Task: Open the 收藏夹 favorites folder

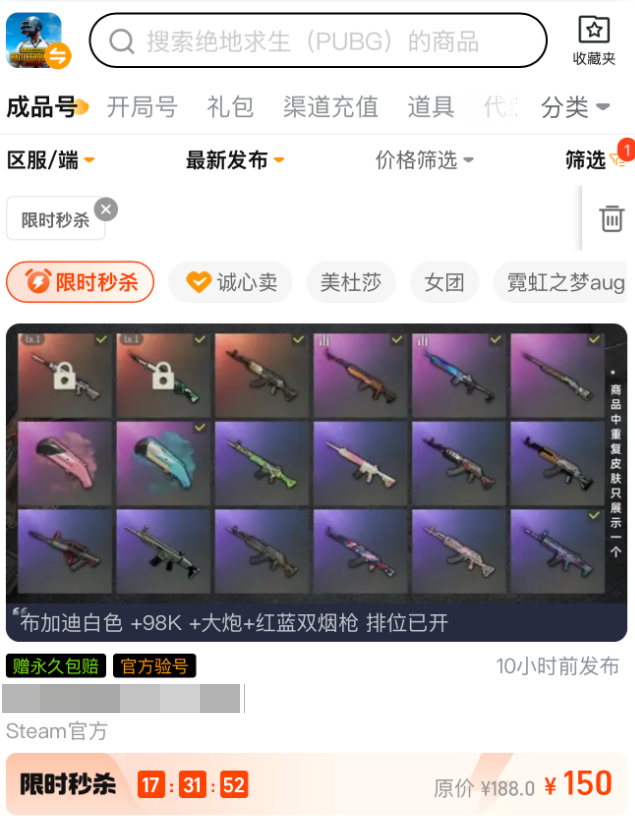Action: [x=594, y=41]
